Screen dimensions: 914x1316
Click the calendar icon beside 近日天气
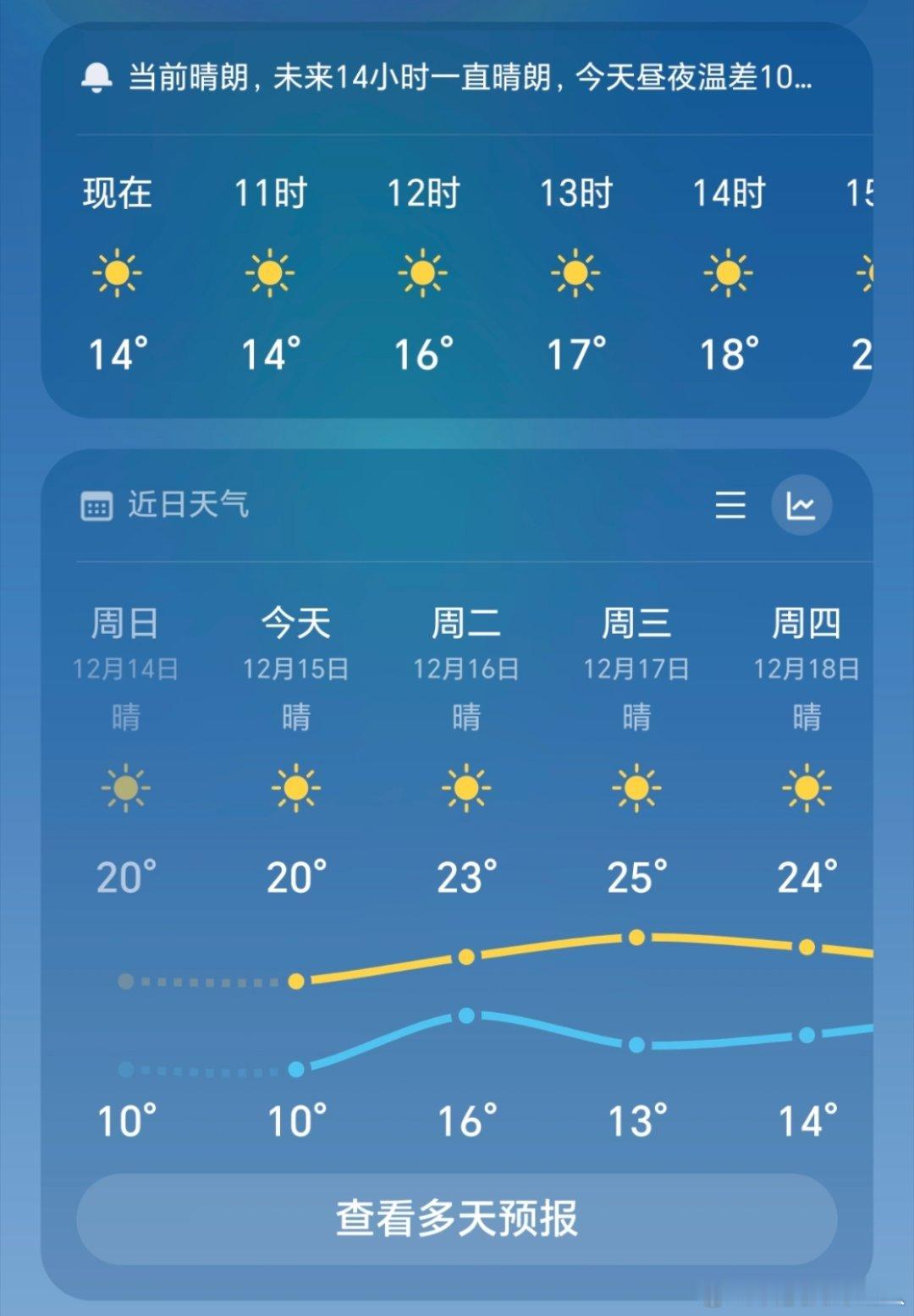click(98, 505)
